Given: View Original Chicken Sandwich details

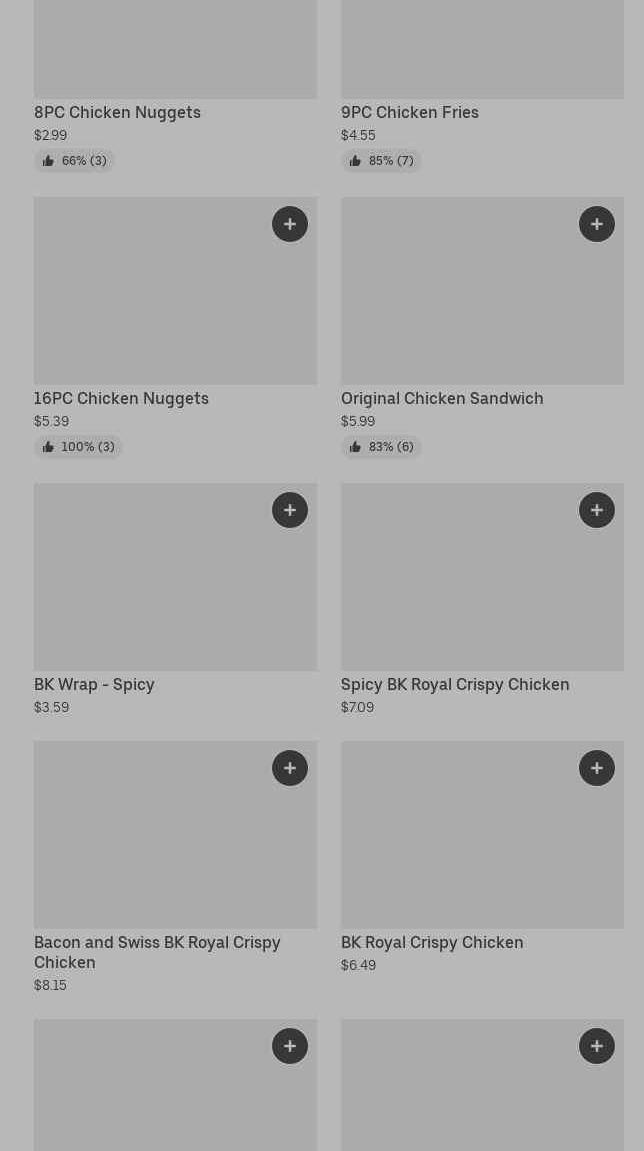Looking at the screenshot, I should pyautogui.click(x=442, y=399).
